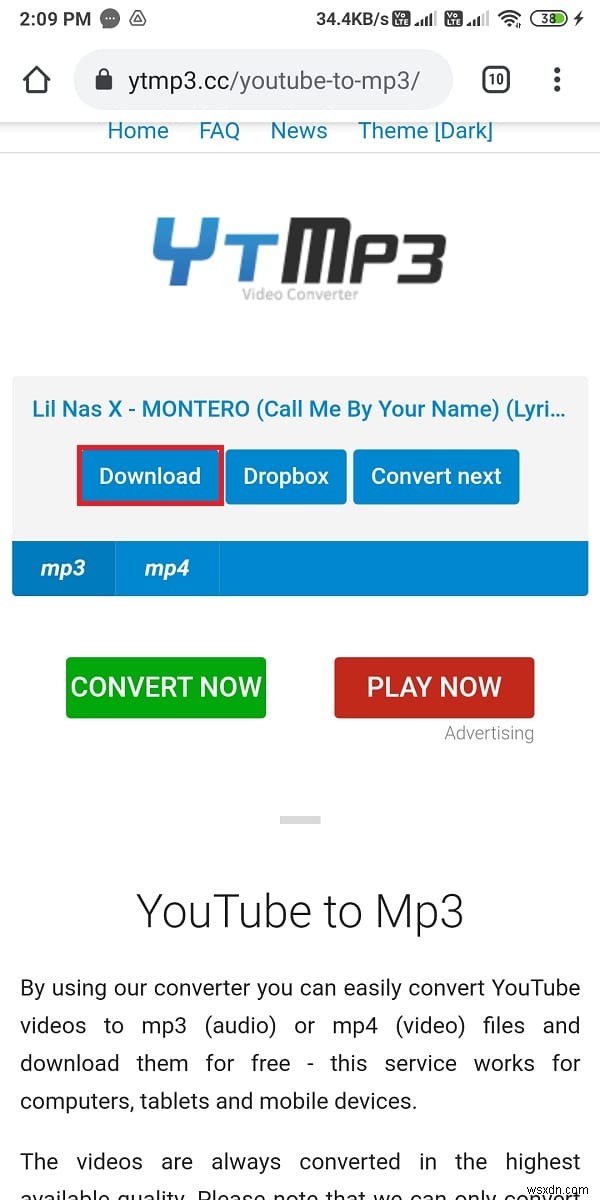
Task: Switch theme using Theme [Dark] link
Action: 425,131
